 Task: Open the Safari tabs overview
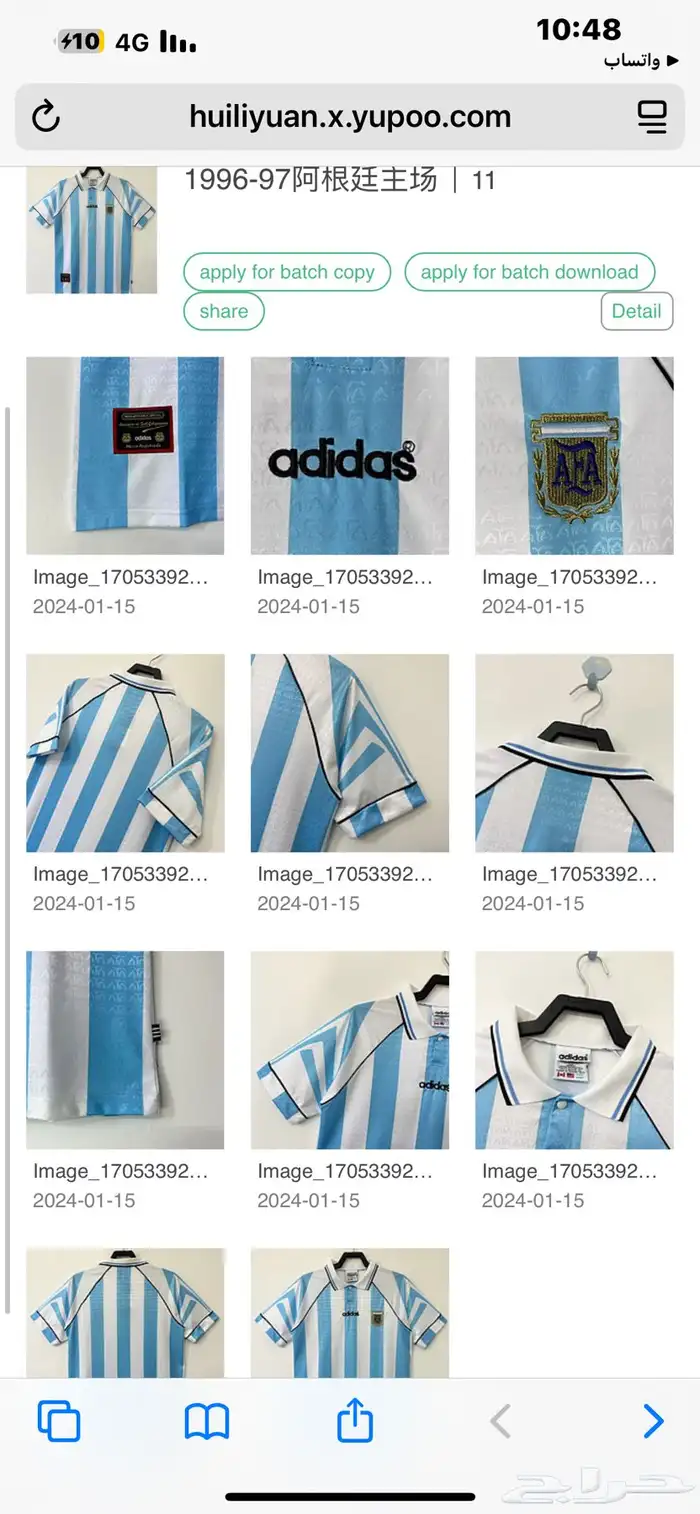(59, 1421)
